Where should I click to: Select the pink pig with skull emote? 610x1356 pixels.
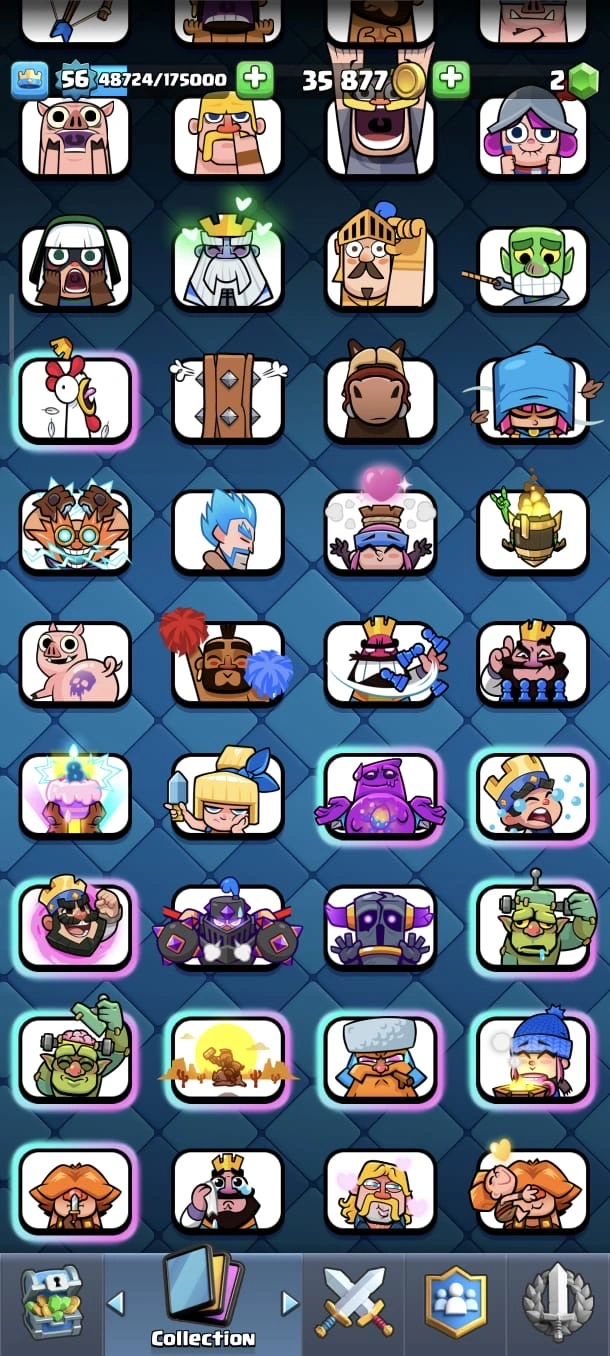[76, 662]
